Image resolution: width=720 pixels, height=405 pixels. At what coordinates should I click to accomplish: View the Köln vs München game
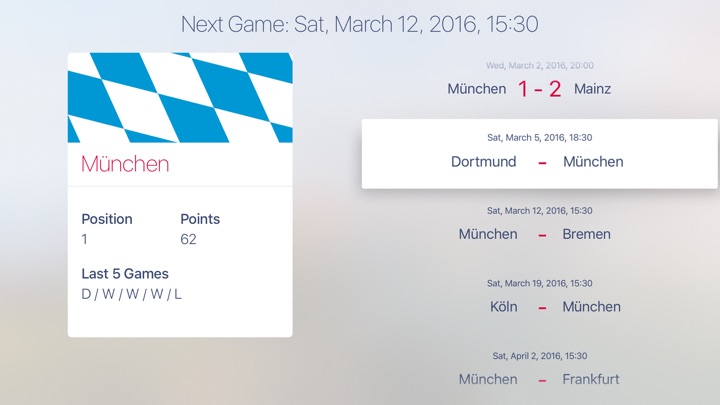[x=540, y=299]
